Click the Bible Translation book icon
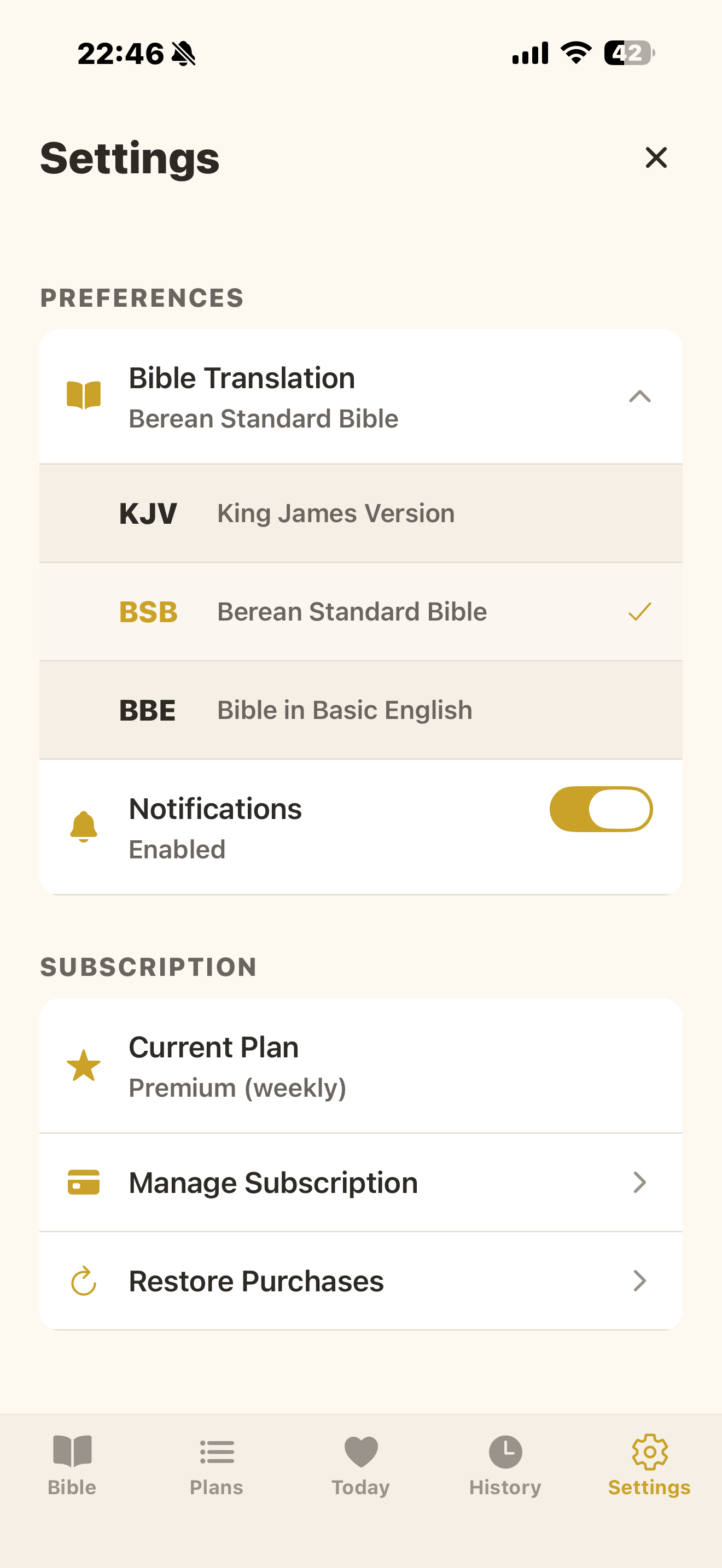Image resolution: width=722 pixels, height=1568 pixels. click(x=83, y=393)
